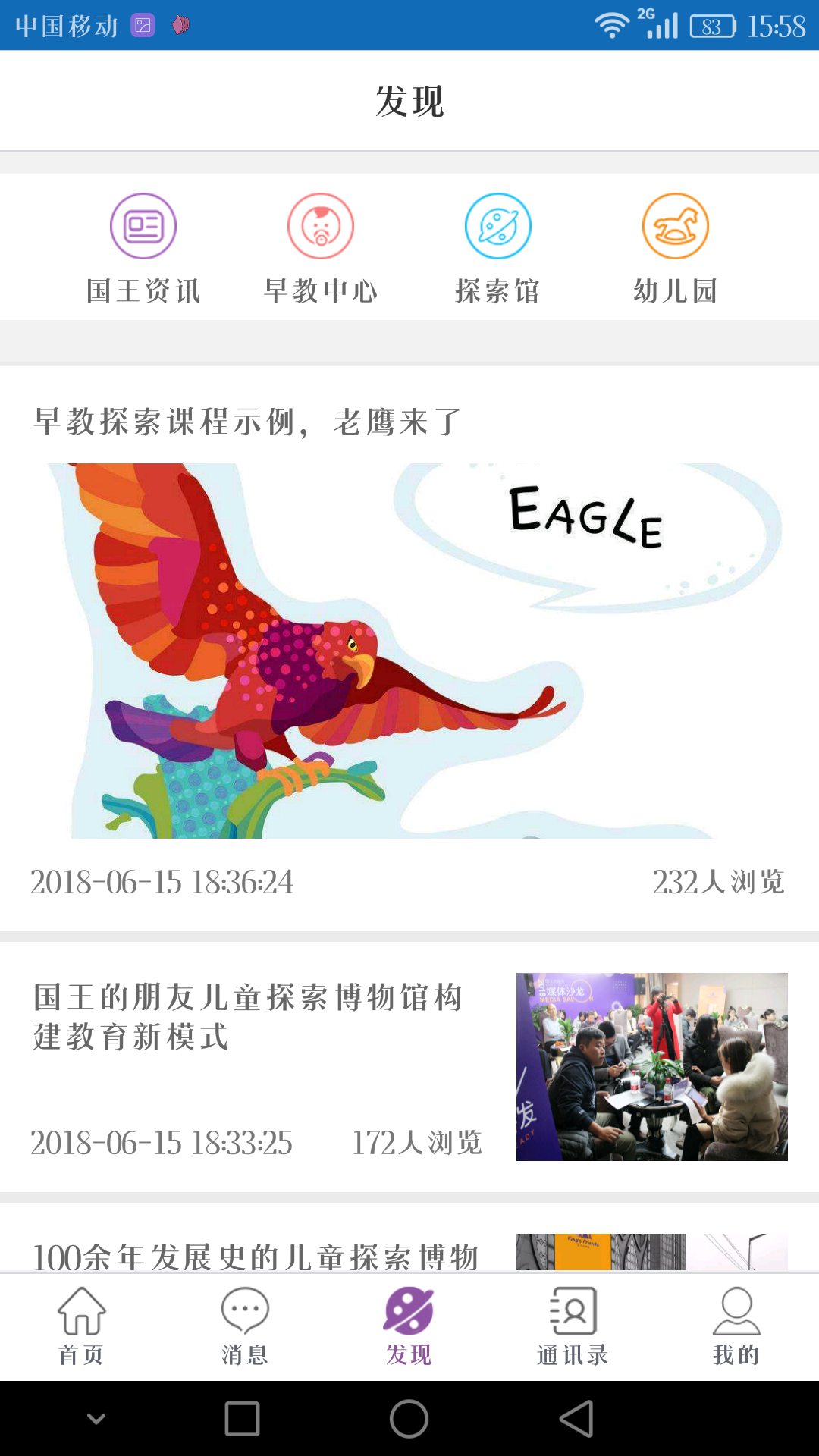
Task: Go to the 通讯录 tab
Action: click(x=573, y=1326)
